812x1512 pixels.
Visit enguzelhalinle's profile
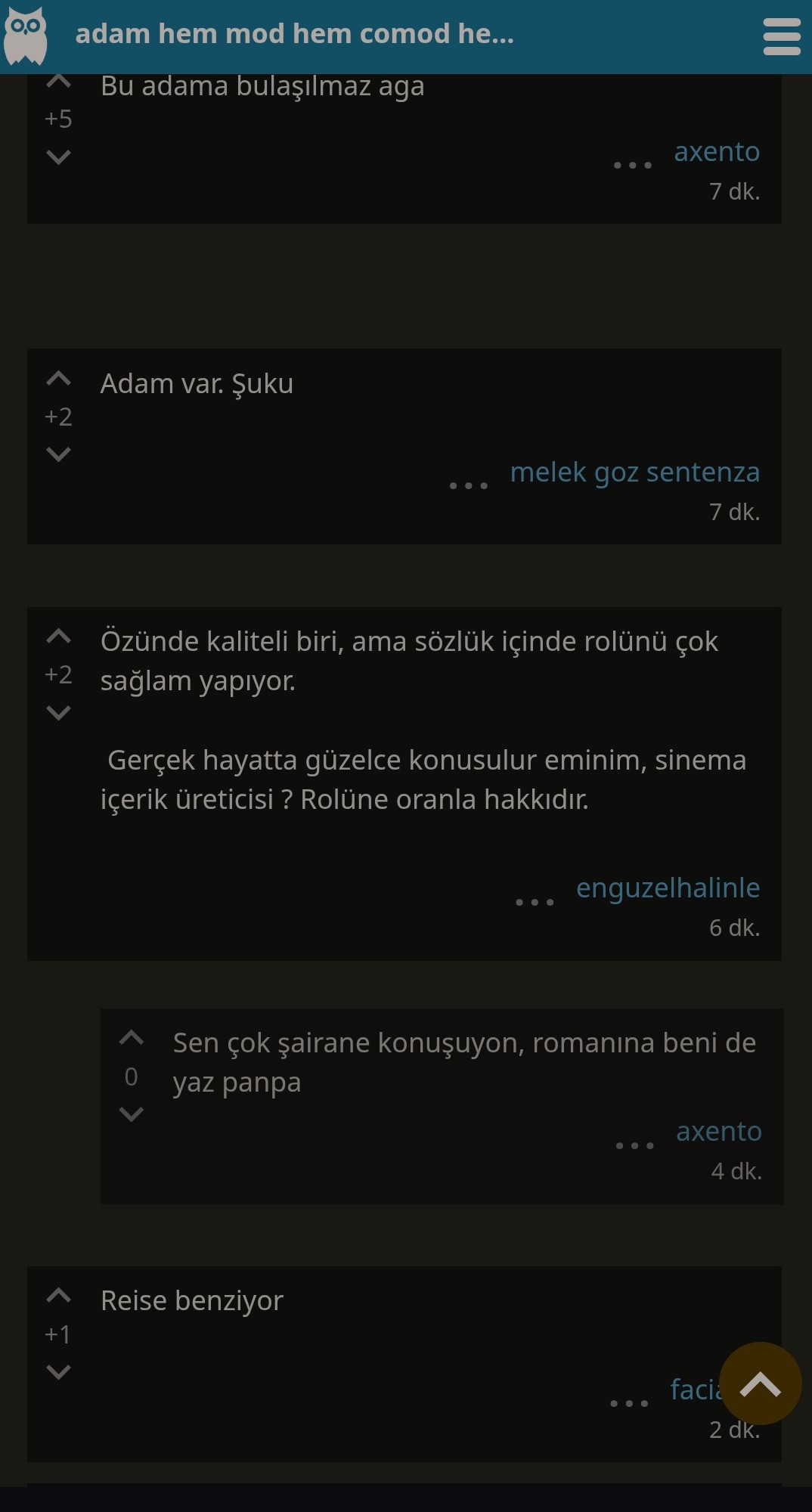tap(668, 888)
